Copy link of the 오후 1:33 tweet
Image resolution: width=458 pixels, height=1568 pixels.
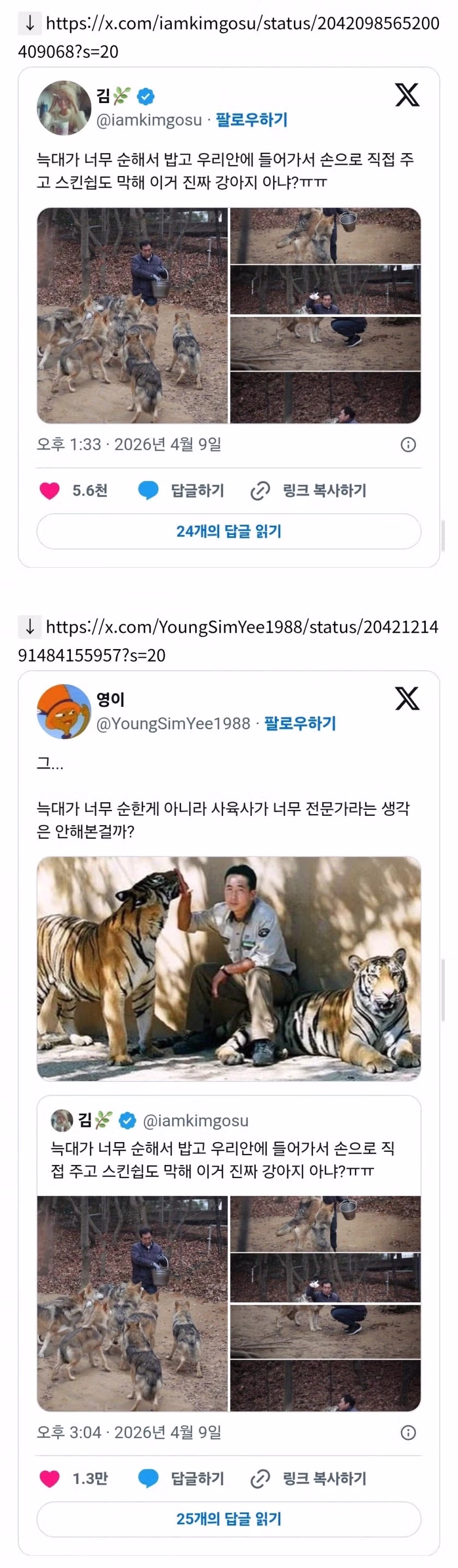point(309,490)
